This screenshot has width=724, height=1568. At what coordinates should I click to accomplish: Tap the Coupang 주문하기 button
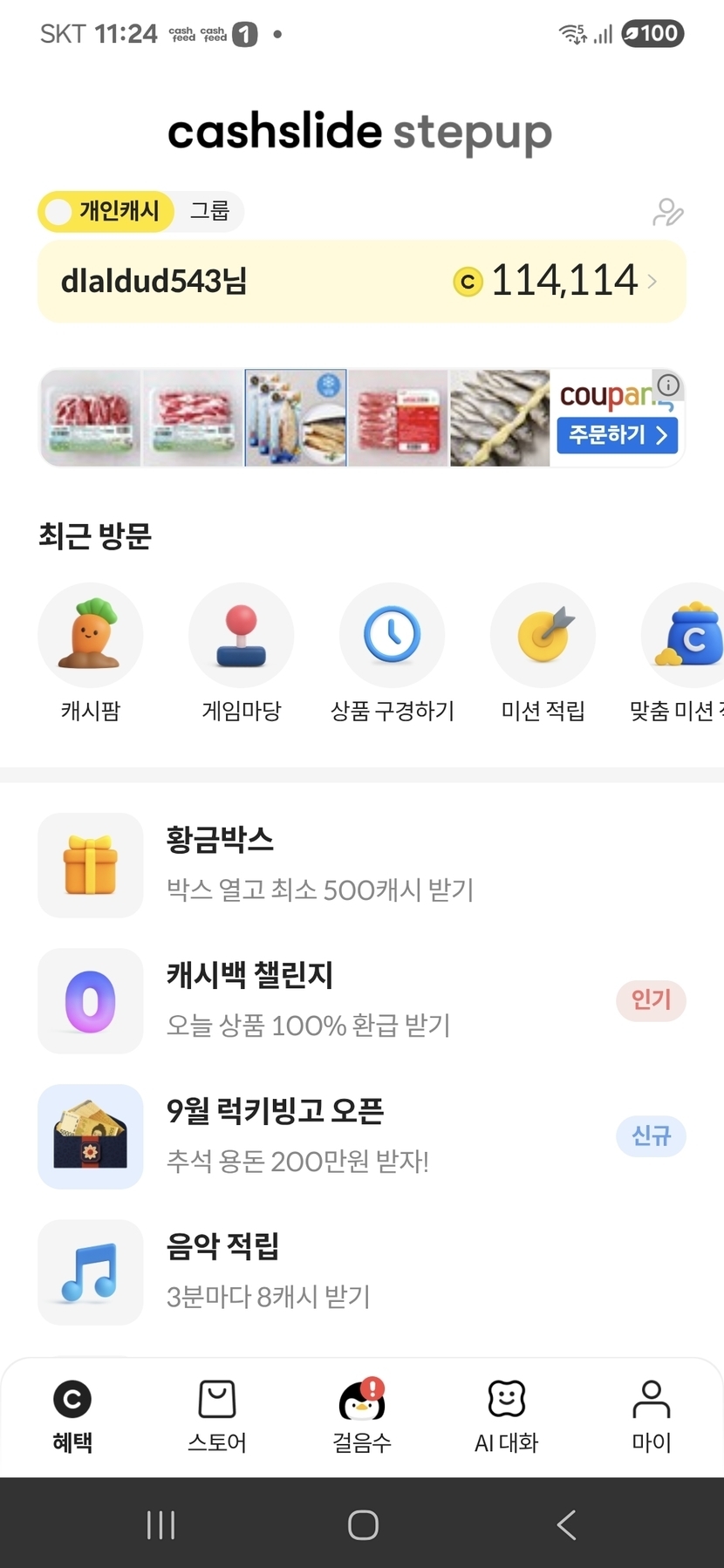617,434
